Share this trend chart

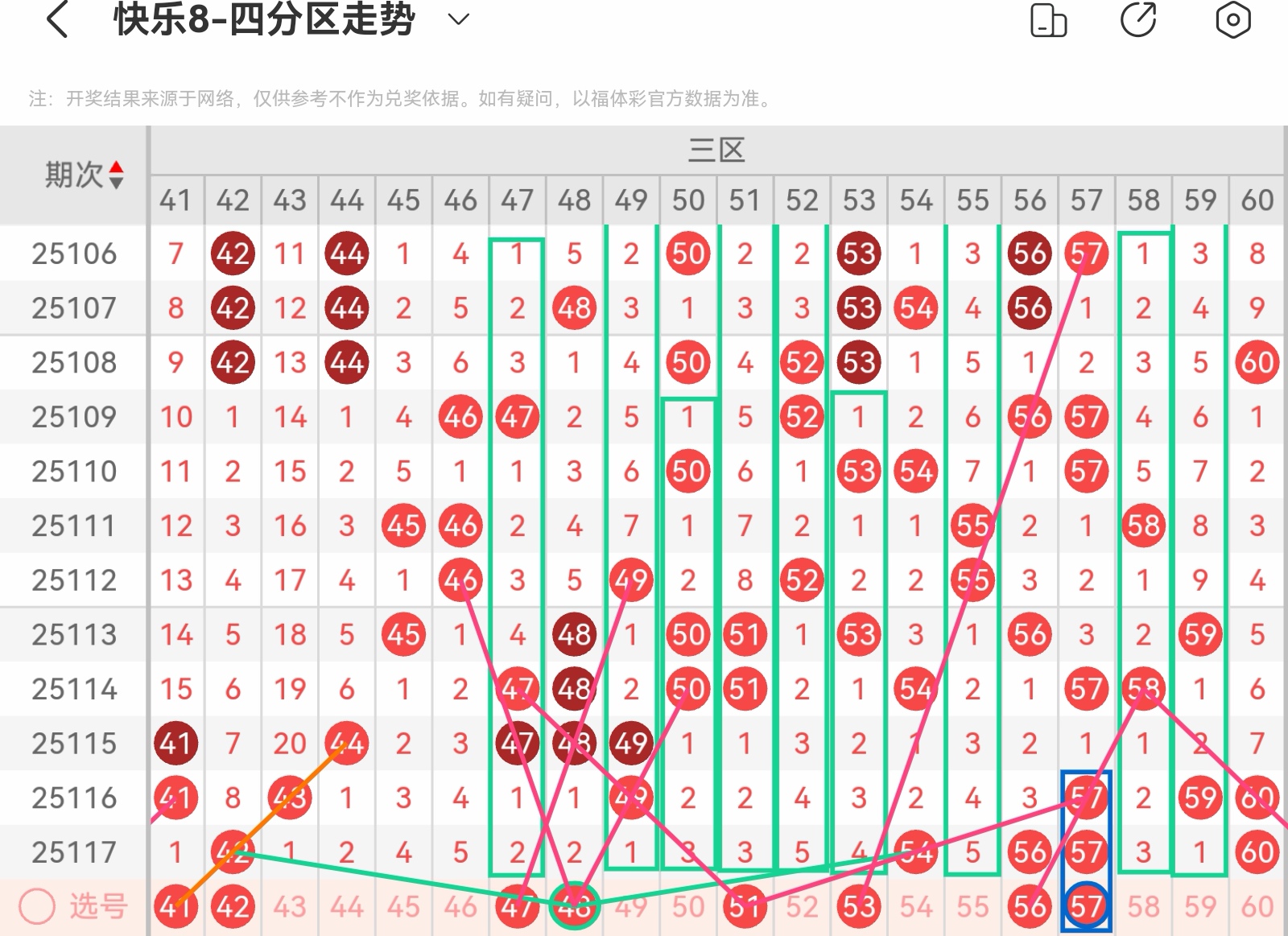[x=1138, y=20]
